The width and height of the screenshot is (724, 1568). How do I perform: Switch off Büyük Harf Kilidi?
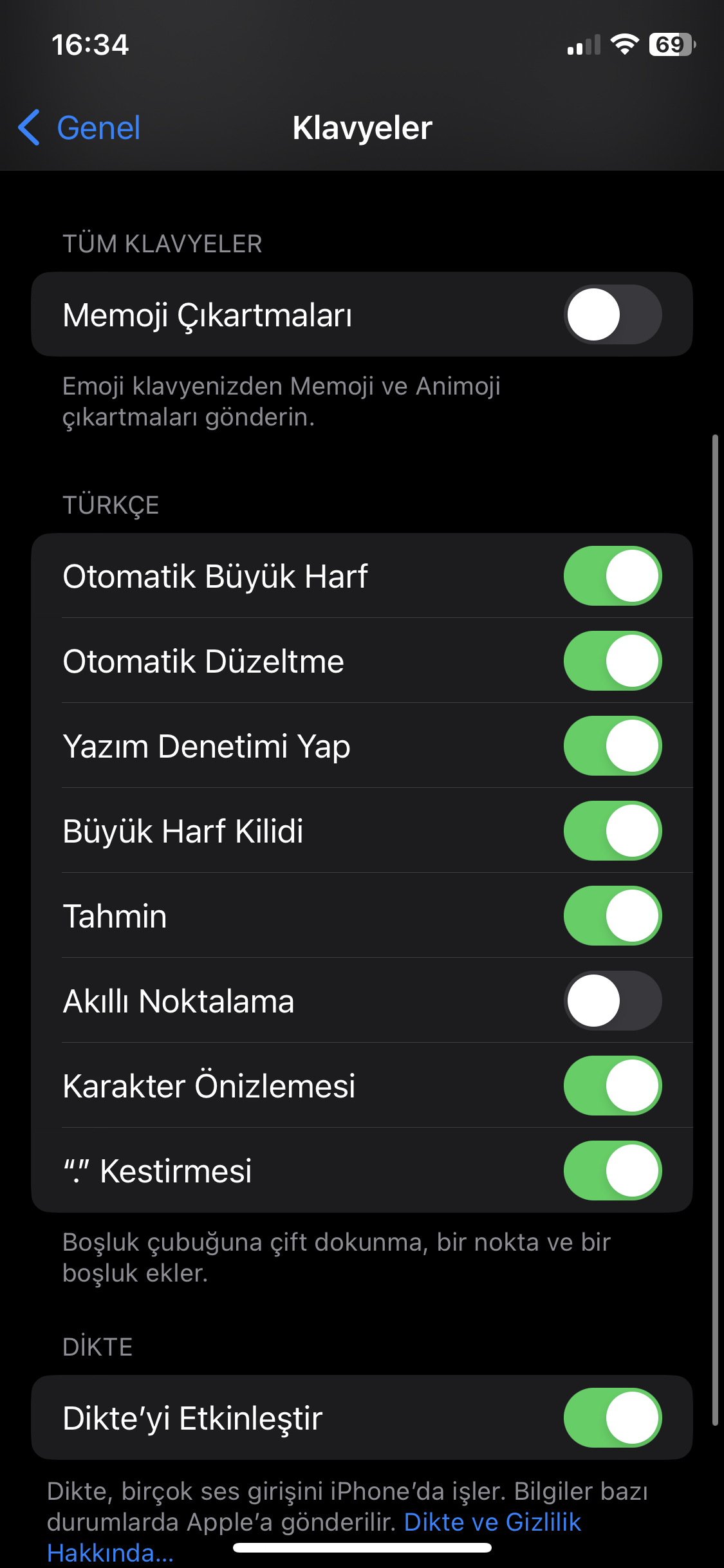pos(613,831)
